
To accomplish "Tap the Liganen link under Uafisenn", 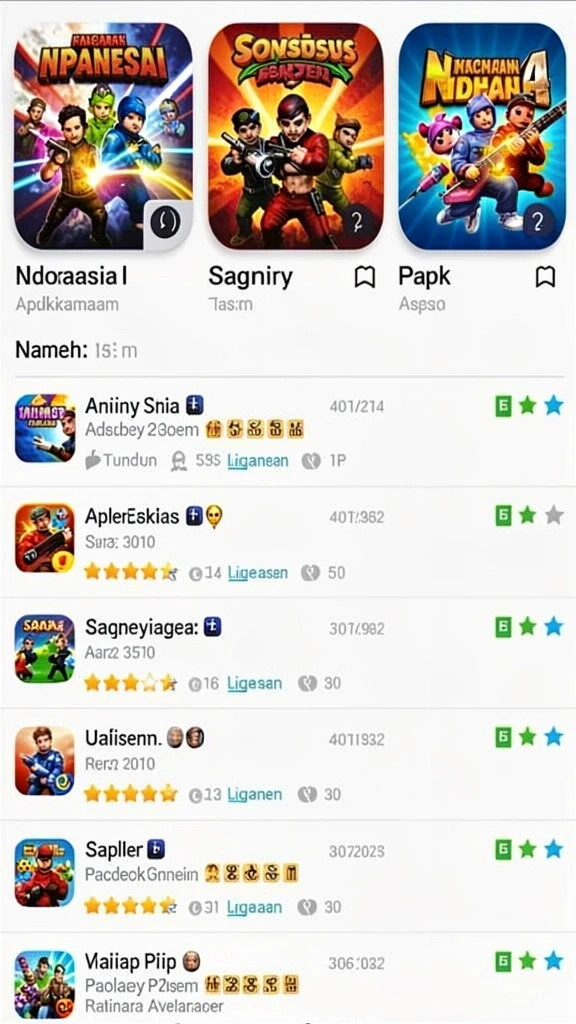I will 255,795.
